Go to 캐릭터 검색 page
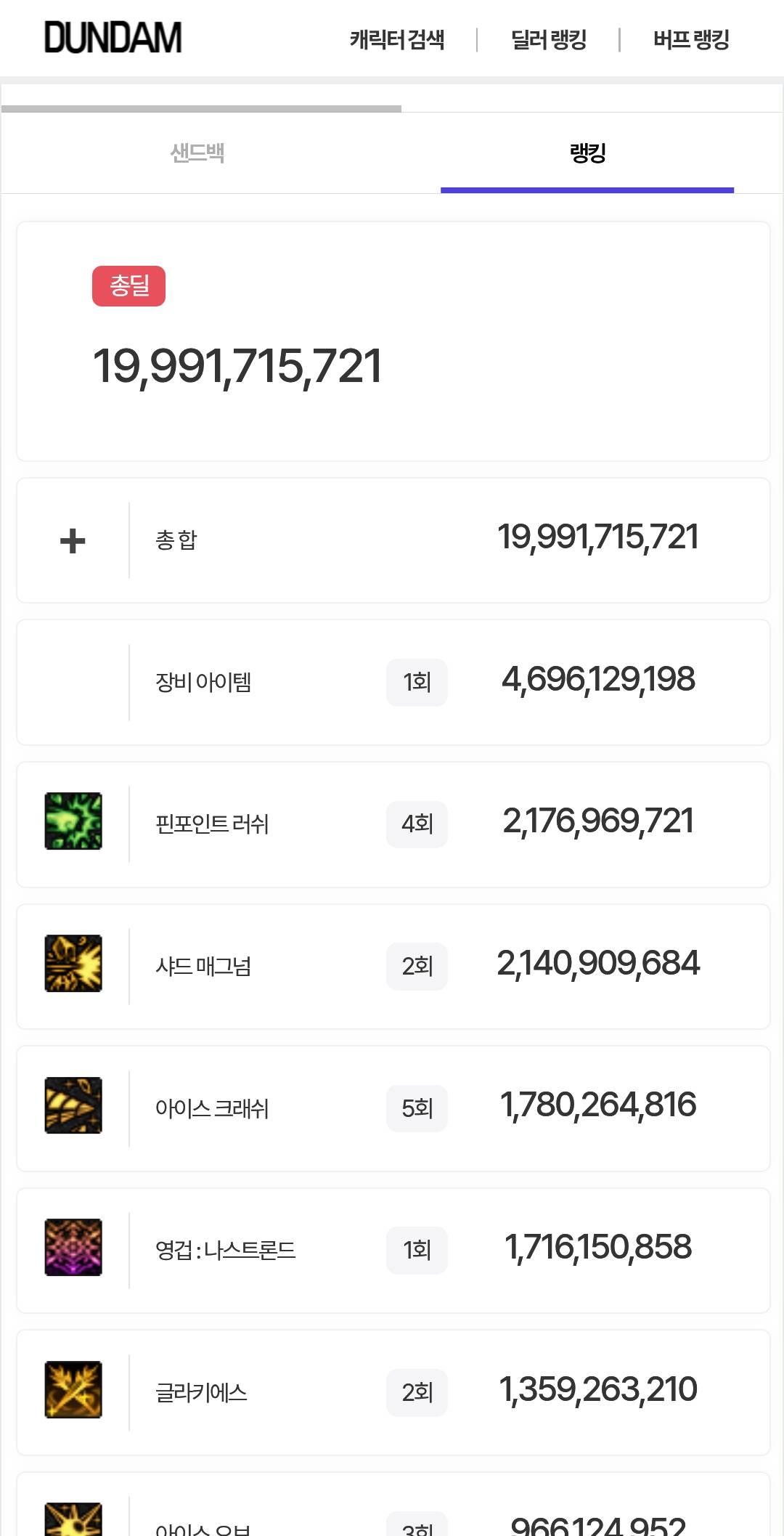Image resolution: width=784 pixels, height=1536 pixels. click(x=397, y=39)
